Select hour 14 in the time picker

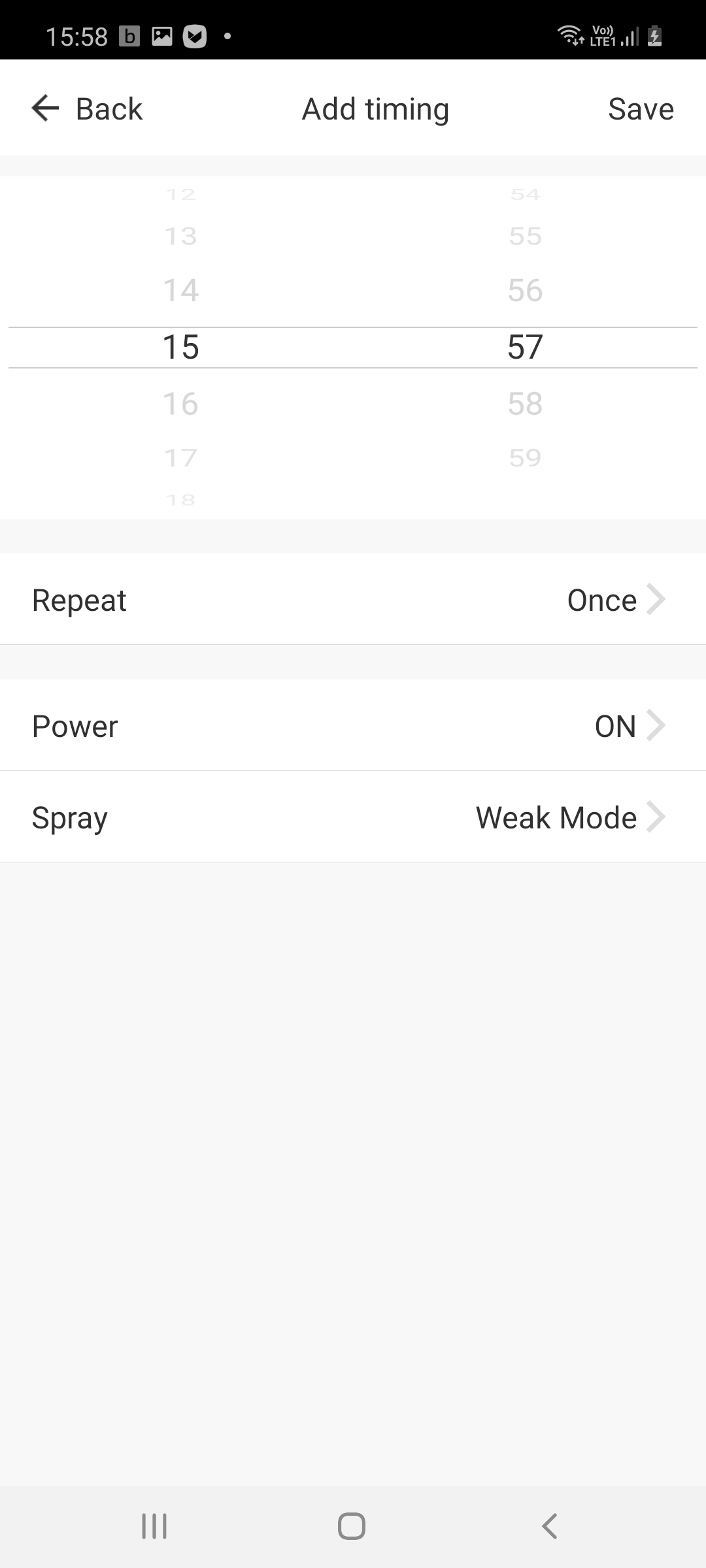(x=181, y=290)
